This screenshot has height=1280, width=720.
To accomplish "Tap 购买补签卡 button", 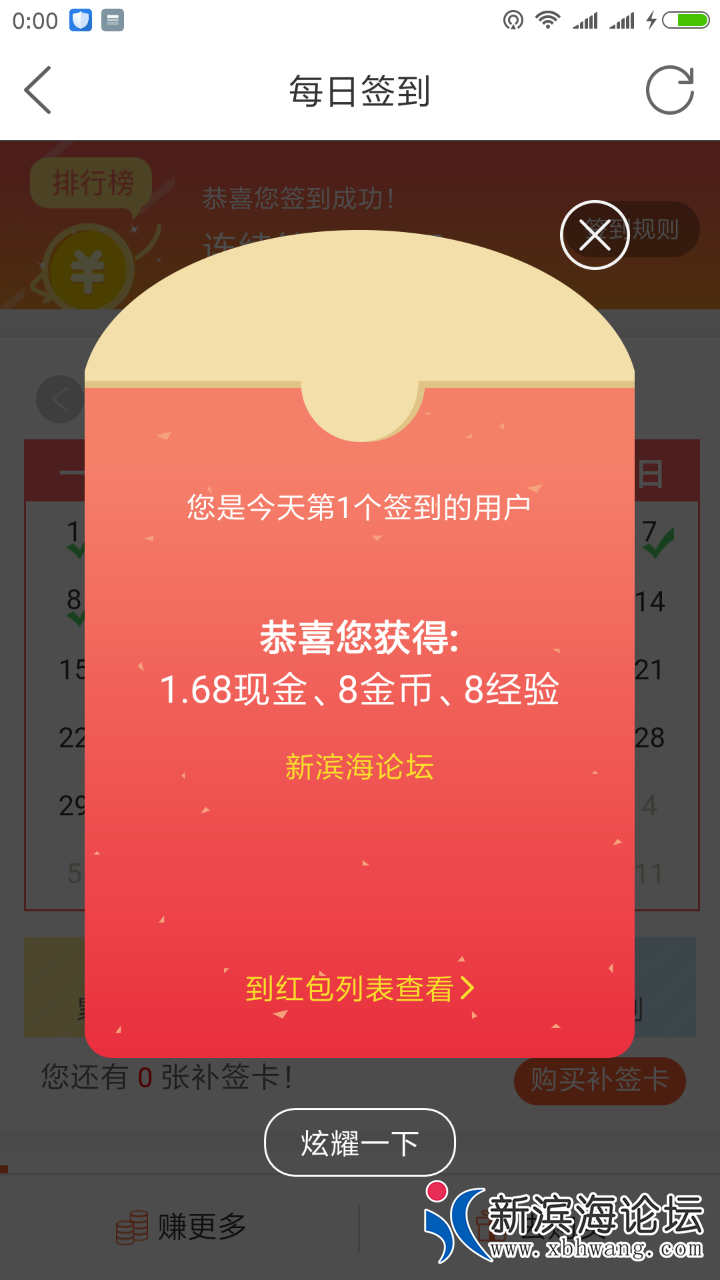I will [599, 1080].
